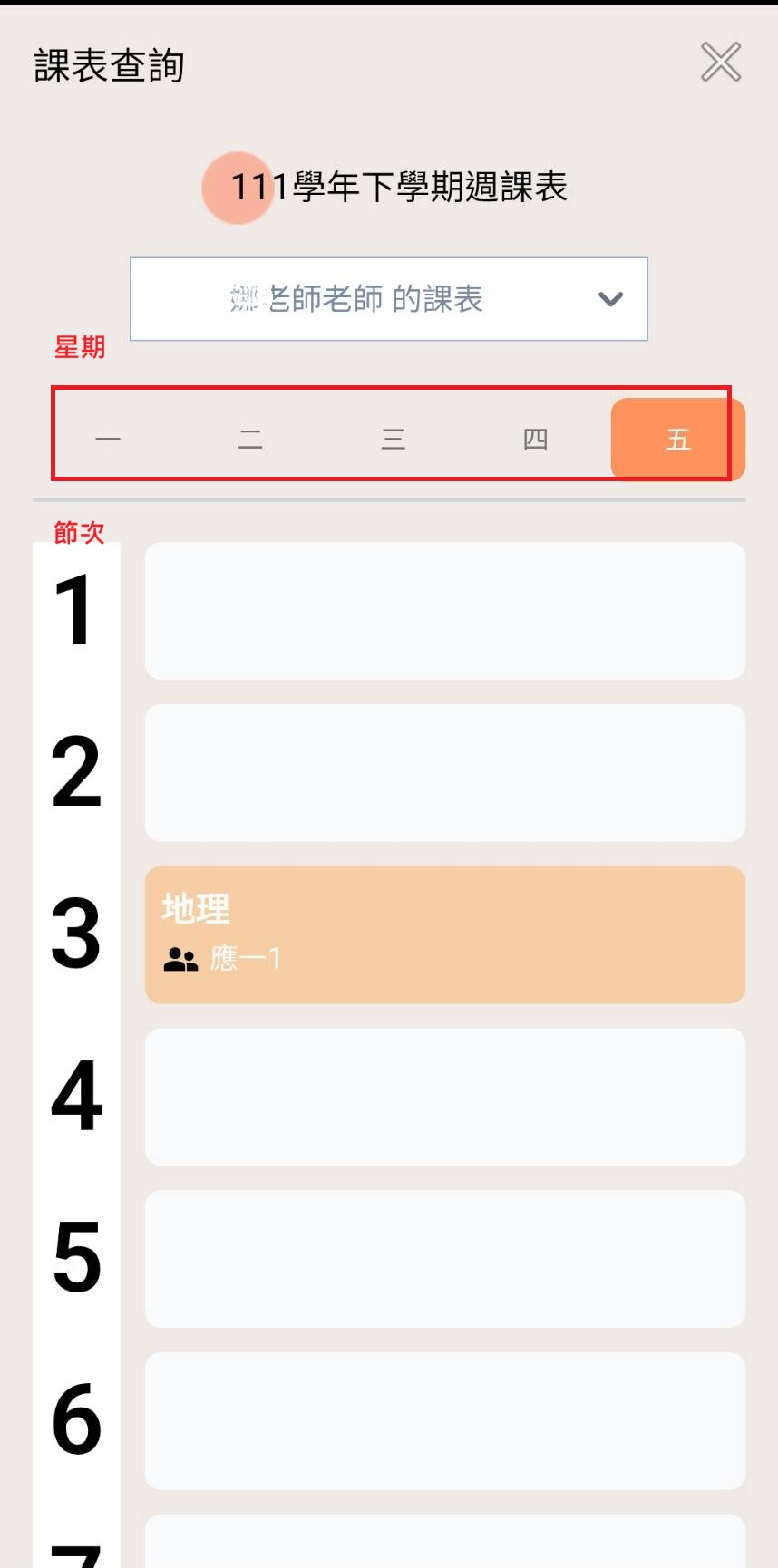Switch to the 二 (Tuesday) tab
Image resolution: width=778 pixels, height=1568 pixels.
(250, 440)
